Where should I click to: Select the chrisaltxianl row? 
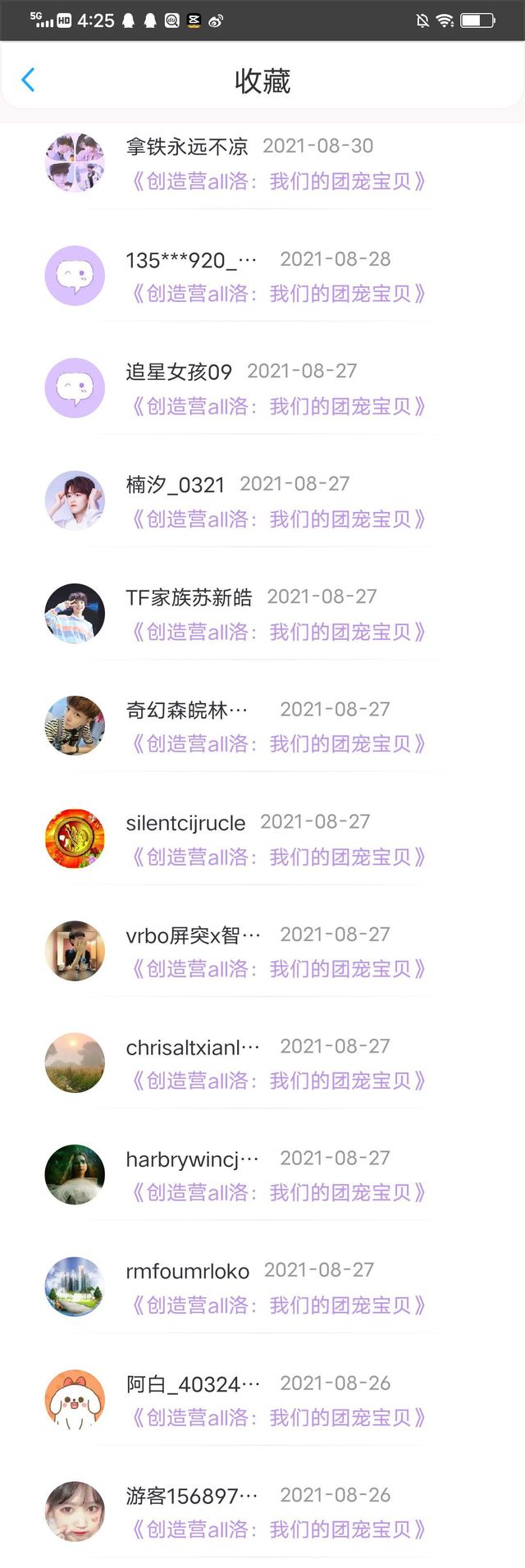(x=262, y=1063)
